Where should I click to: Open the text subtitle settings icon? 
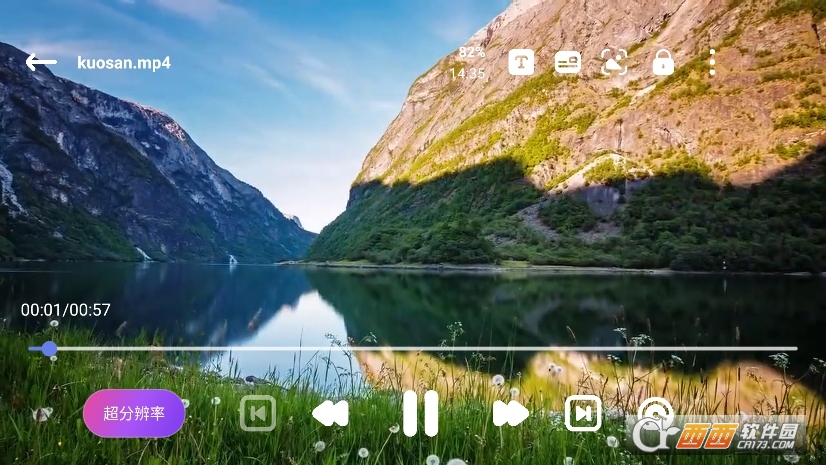[x=521, y=63]
